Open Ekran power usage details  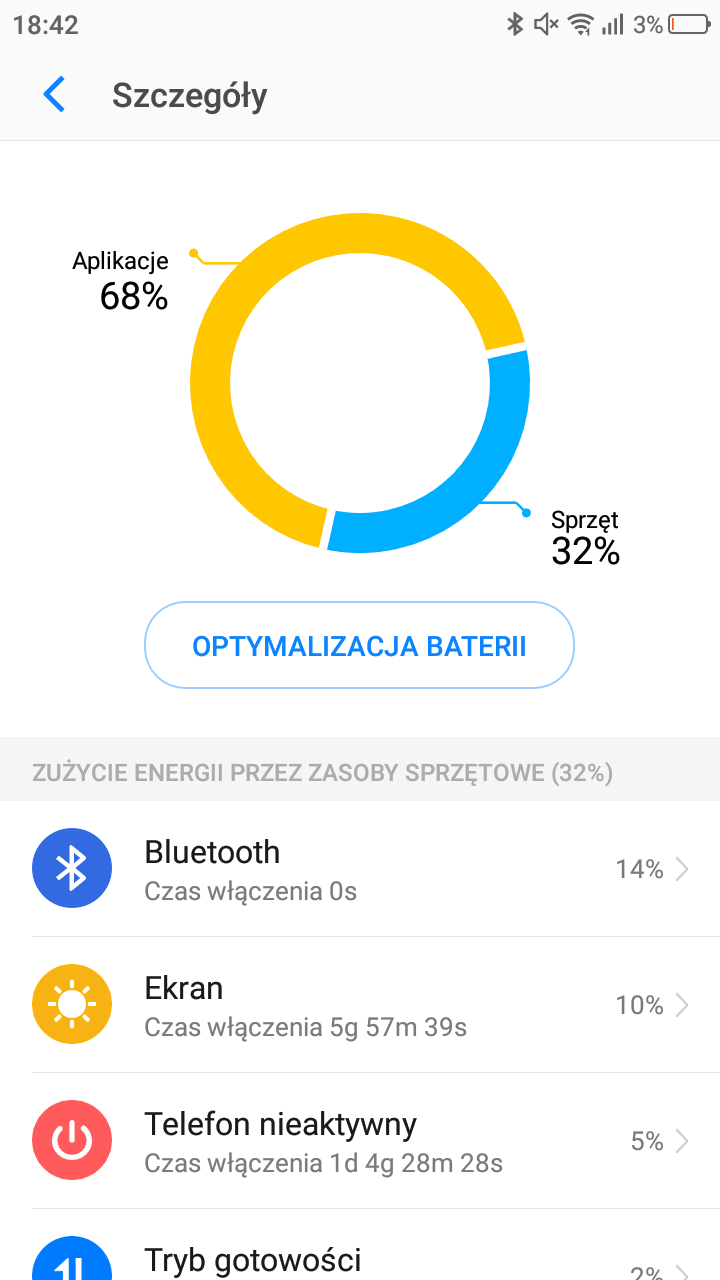click(360, 1005)
